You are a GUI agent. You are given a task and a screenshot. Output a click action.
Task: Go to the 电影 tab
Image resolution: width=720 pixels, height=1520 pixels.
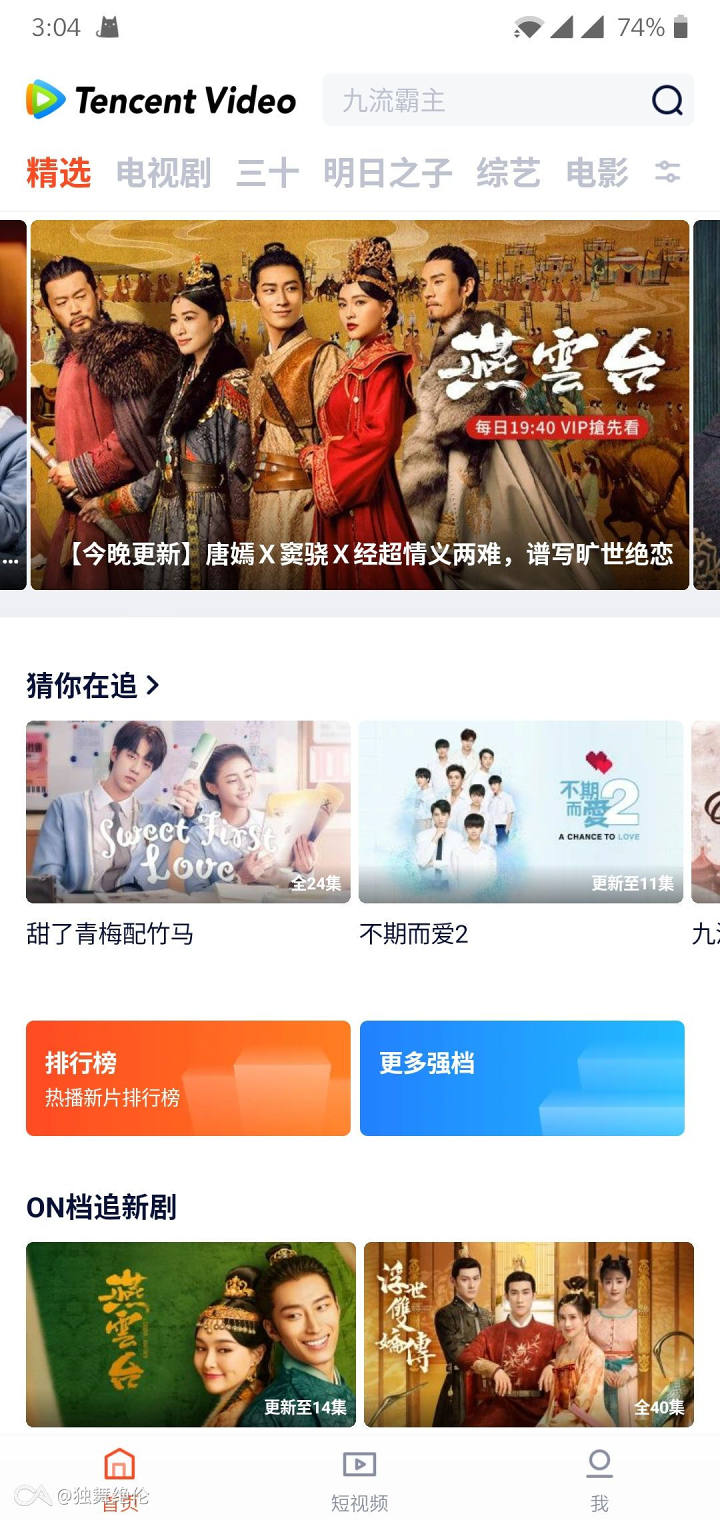pyautogui.click(x=597, y=173)
